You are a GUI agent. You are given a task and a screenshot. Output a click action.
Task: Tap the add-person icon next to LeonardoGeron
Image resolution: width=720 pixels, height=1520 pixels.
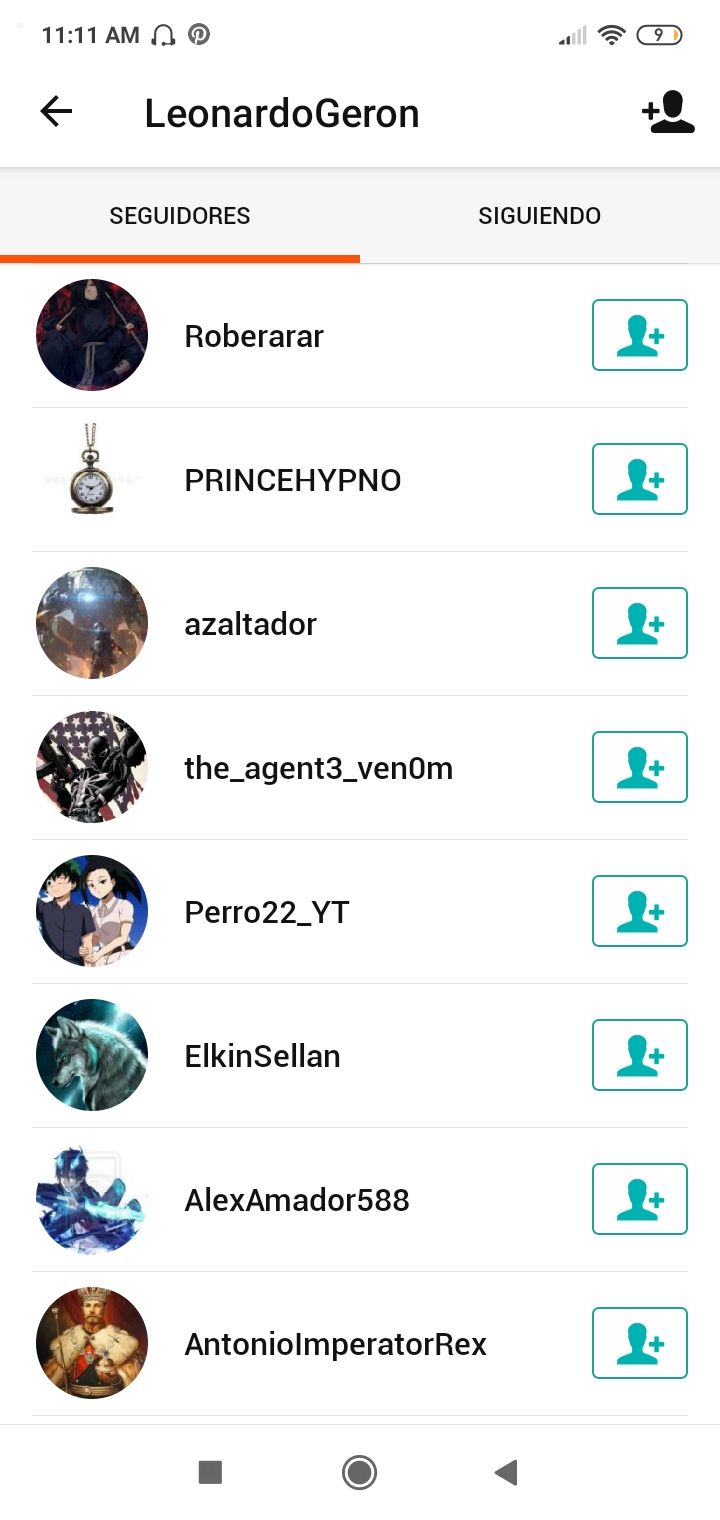click(x=668, y=112)
